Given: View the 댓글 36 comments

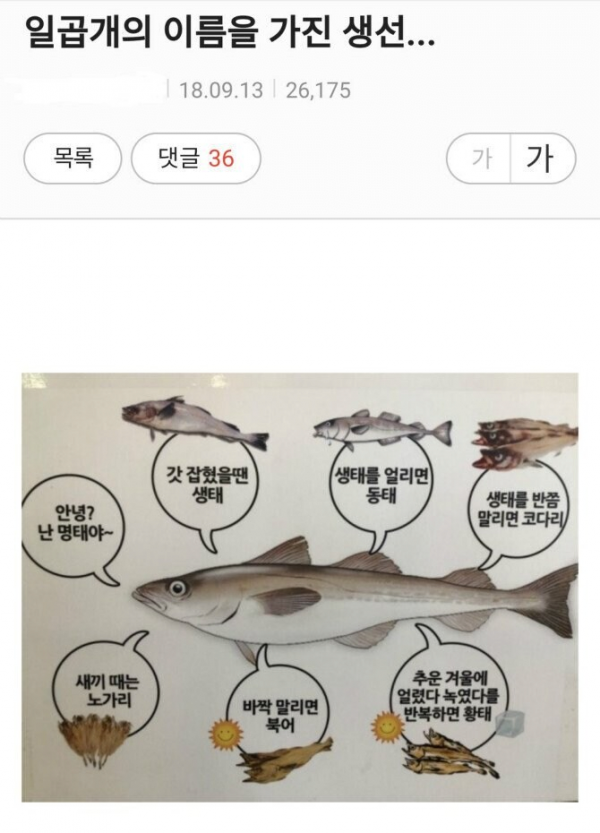Looking at the screenshot, I should tap(196, 158).
